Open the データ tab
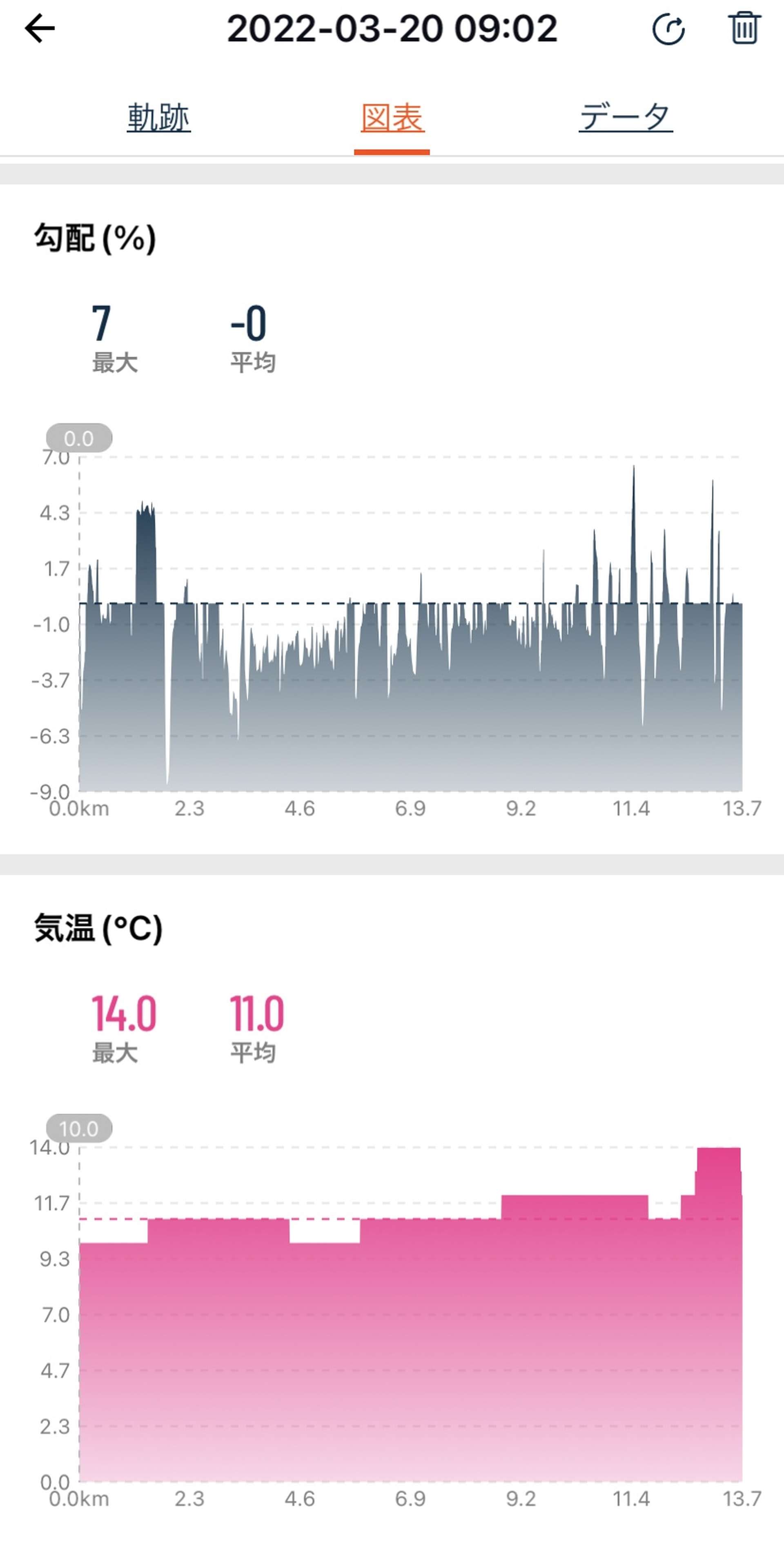This screenshot has height=1555, width=784. tap(626, 116)
